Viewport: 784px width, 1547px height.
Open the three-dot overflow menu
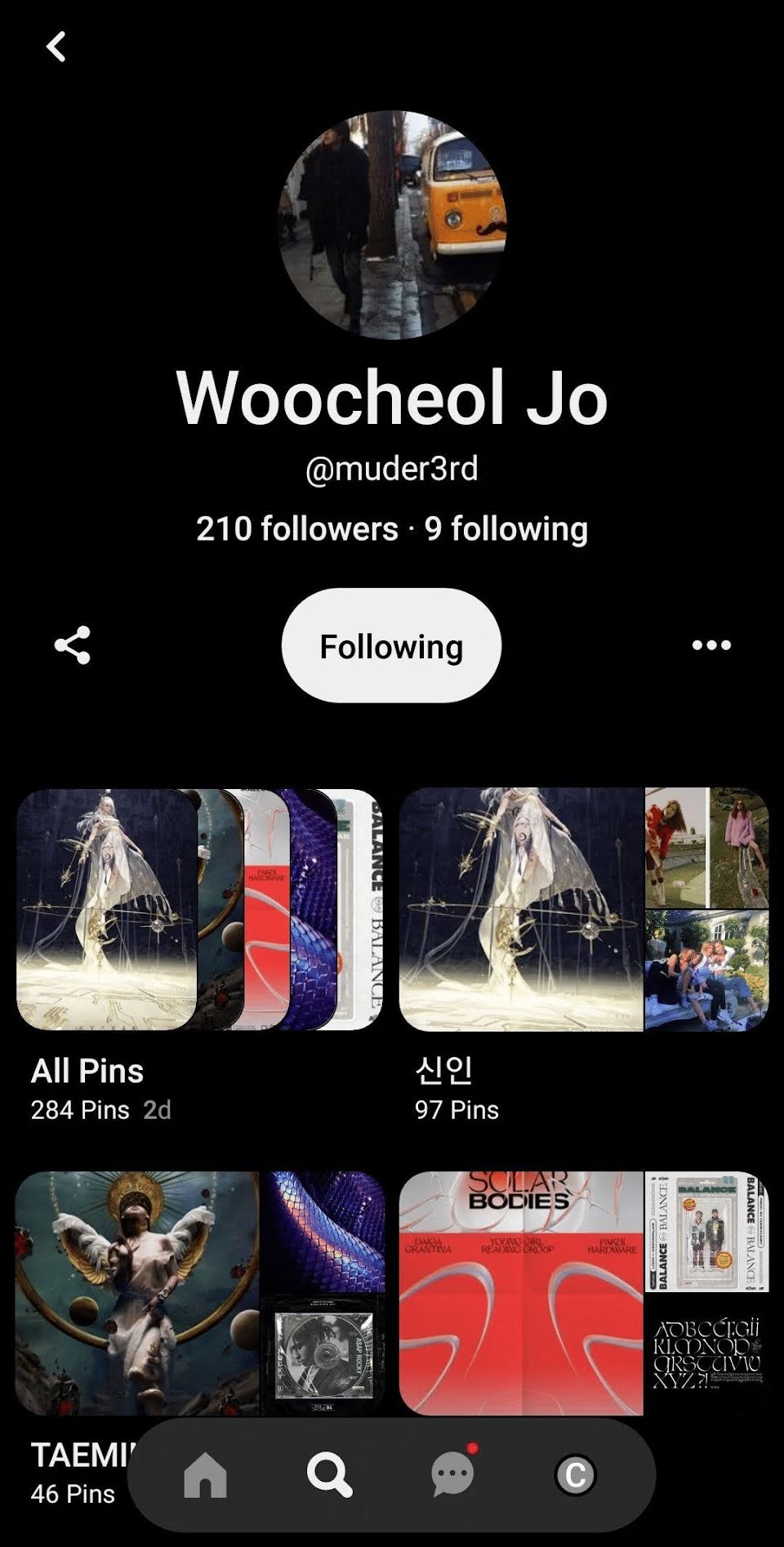pos(711,645)
